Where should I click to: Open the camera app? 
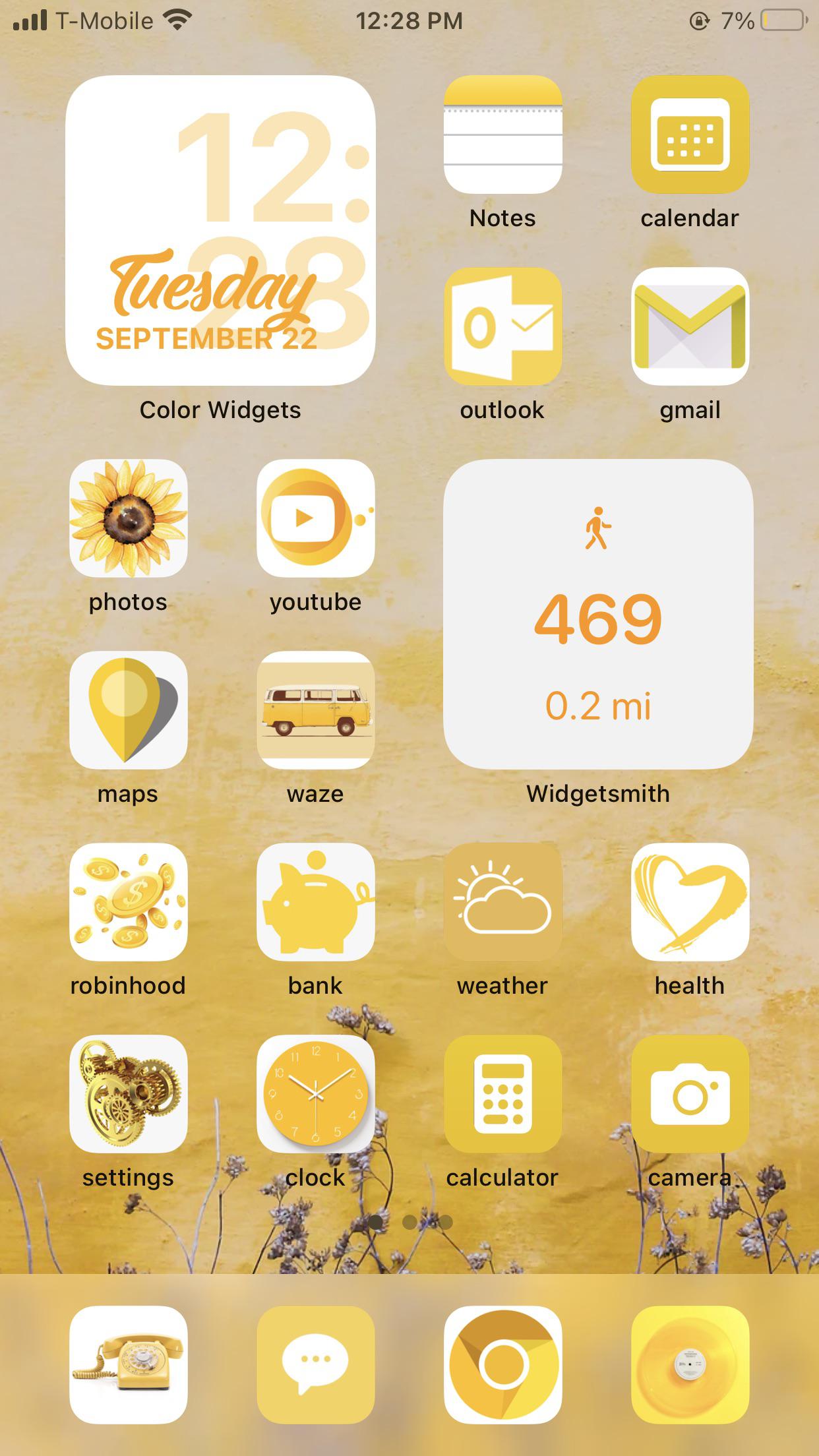[690, 1096]
